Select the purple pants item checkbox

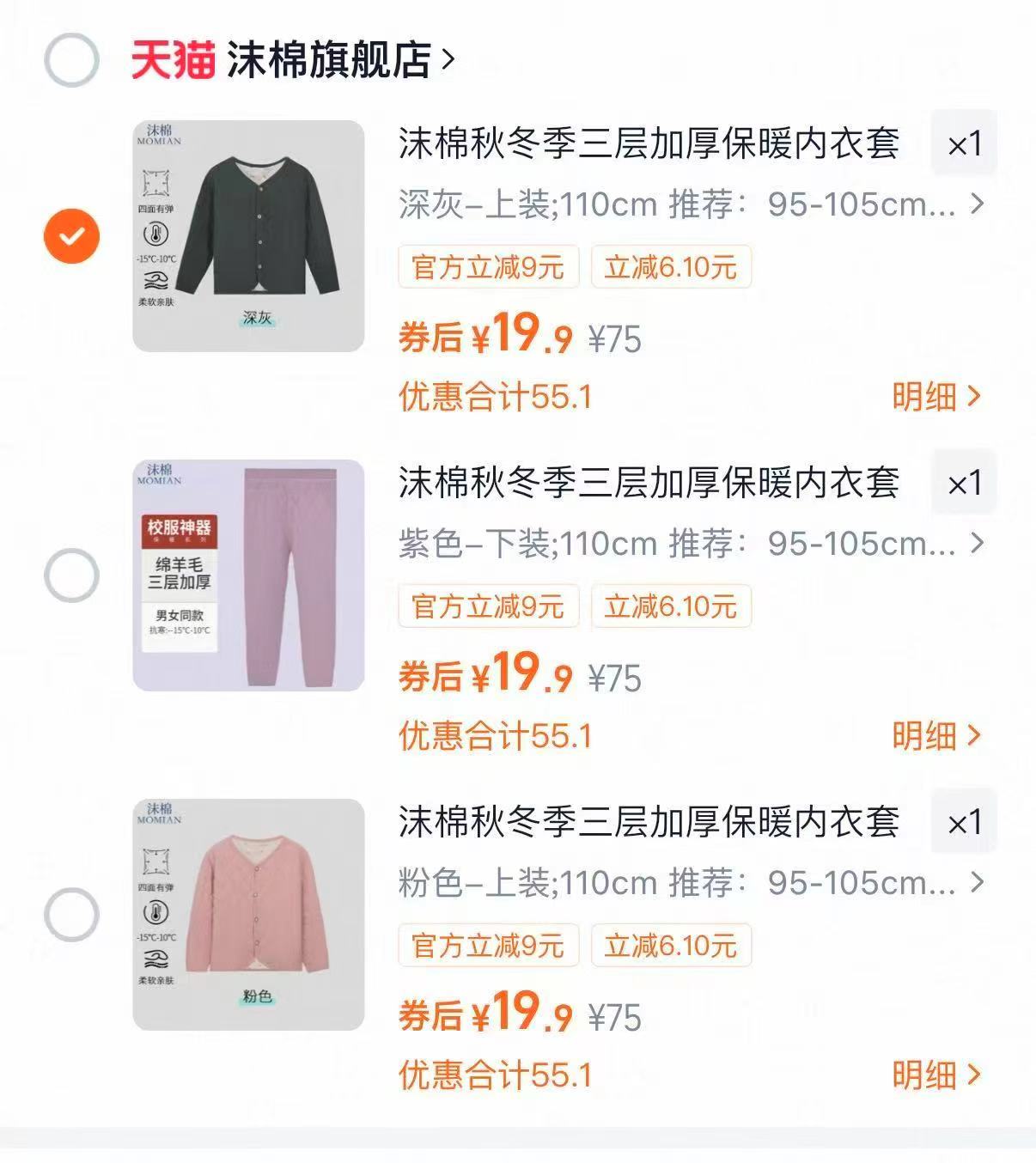pos(73,574)
